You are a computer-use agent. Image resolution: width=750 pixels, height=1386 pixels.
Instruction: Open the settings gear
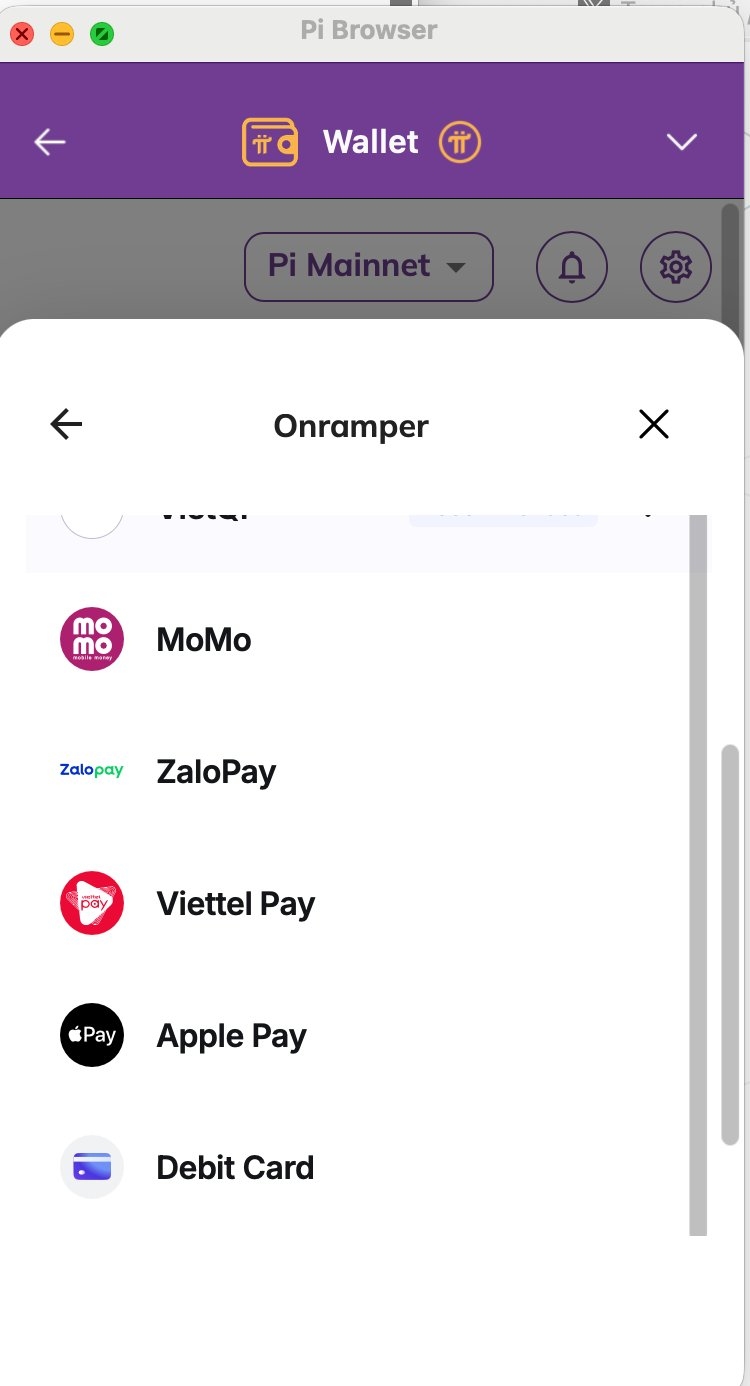click(676, 267)
